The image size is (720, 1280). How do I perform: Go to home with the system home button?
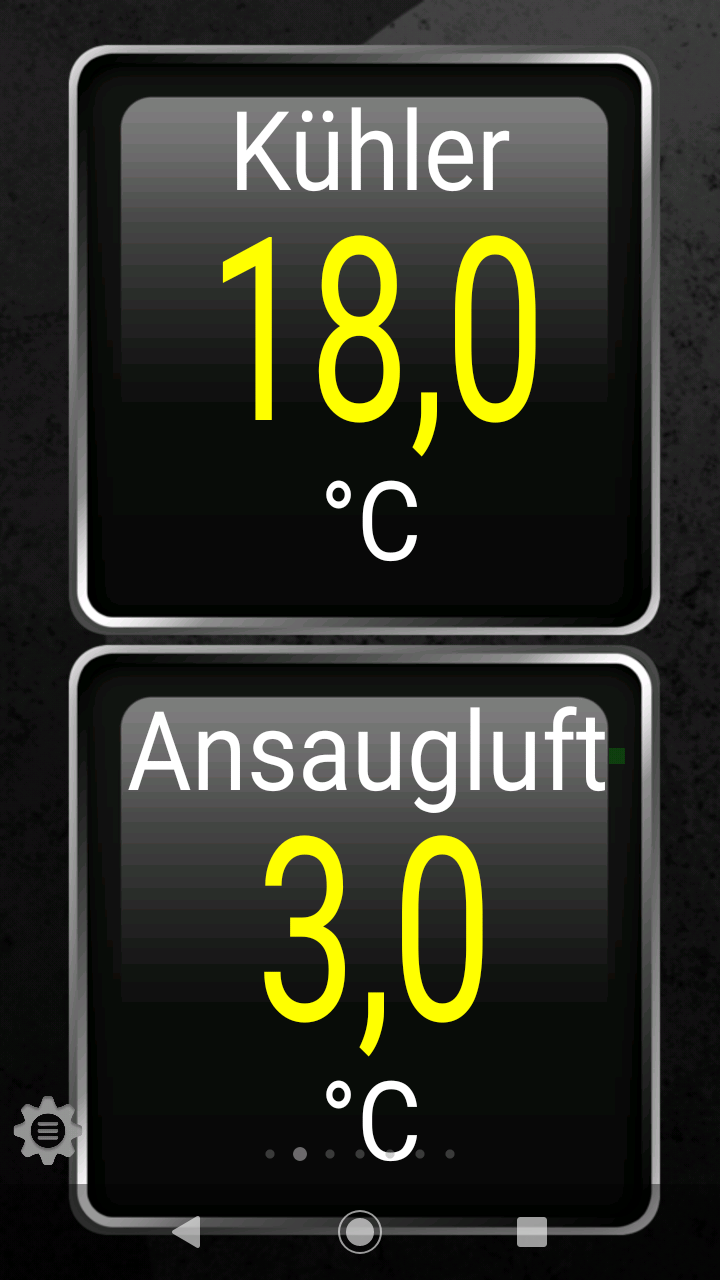coord(360,1232)
